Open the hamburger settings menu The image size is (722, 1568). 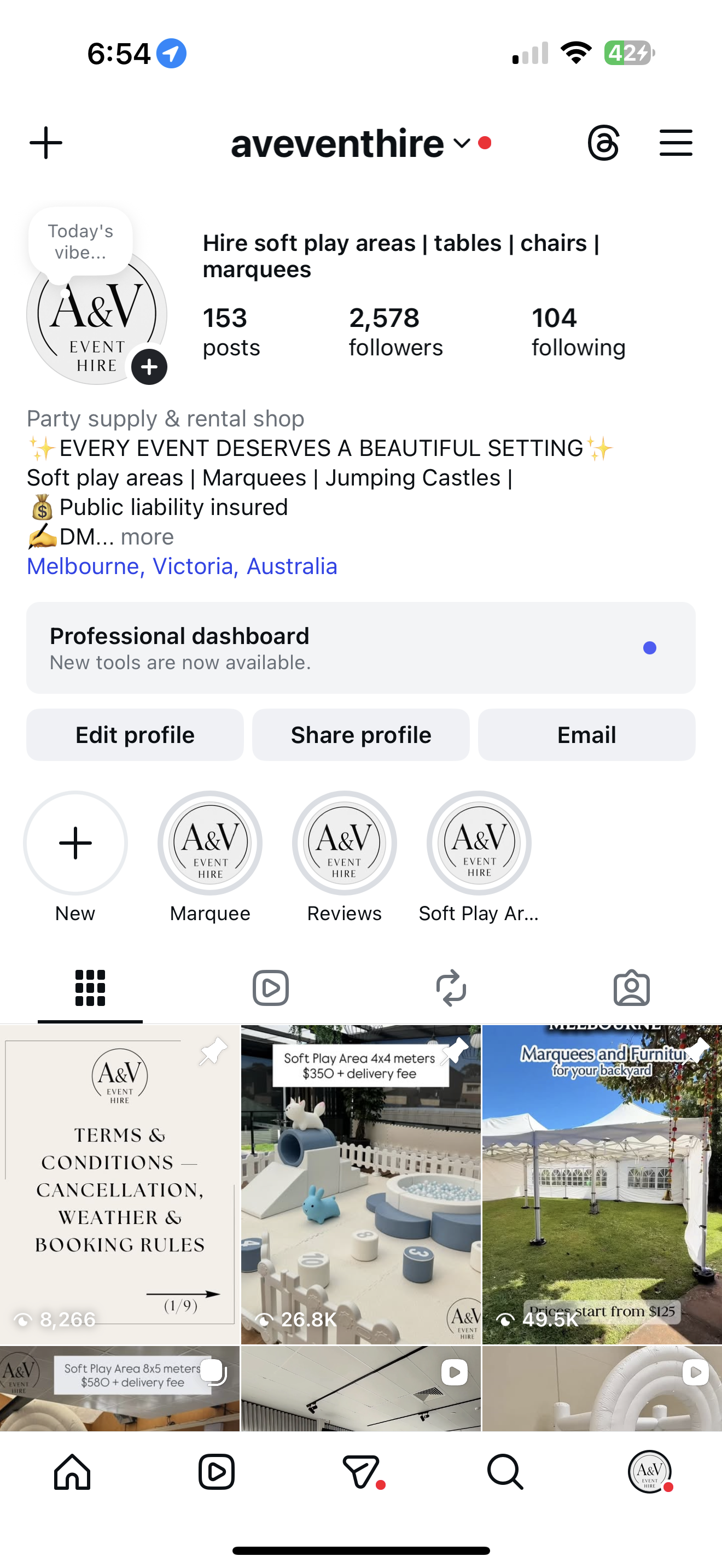[x=676, y=143]
